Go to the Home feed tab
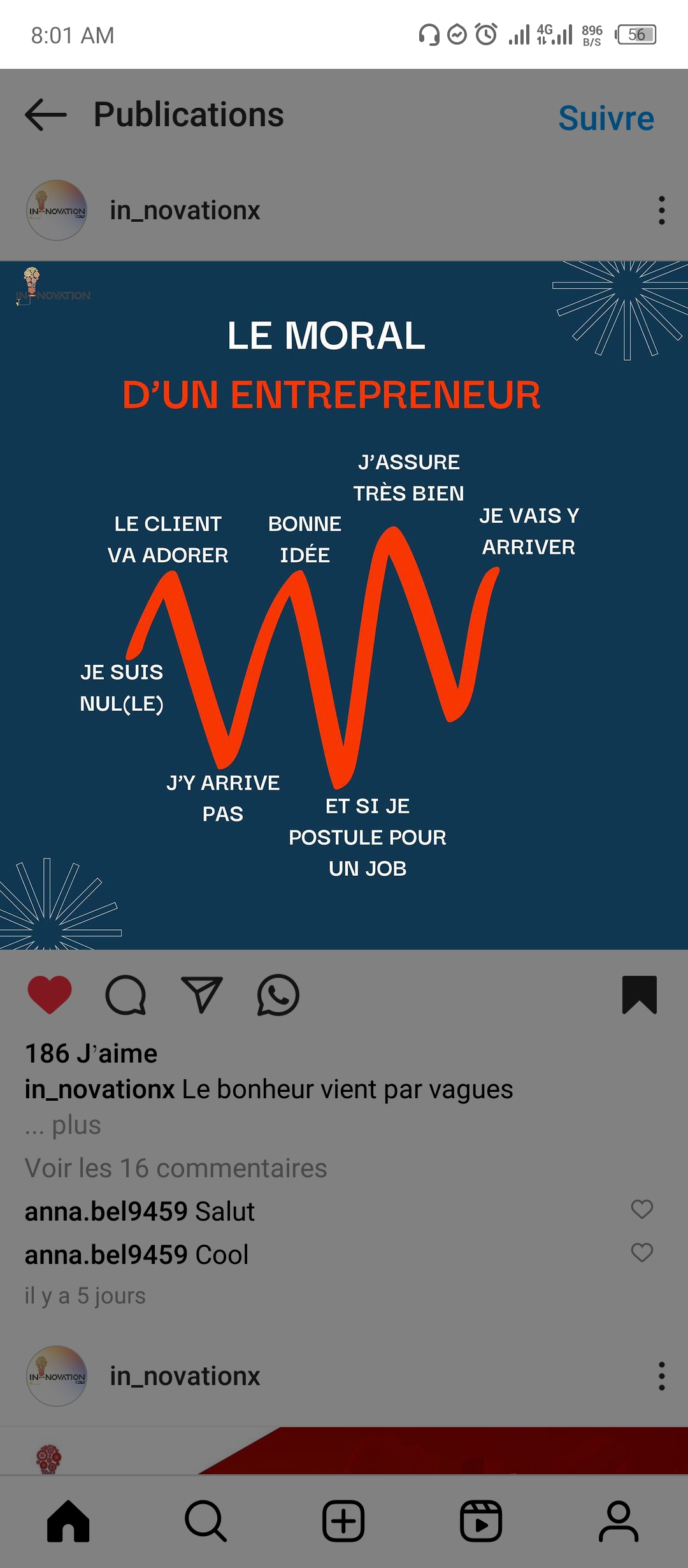The image size is (688, 1568). coord(68,1521)
